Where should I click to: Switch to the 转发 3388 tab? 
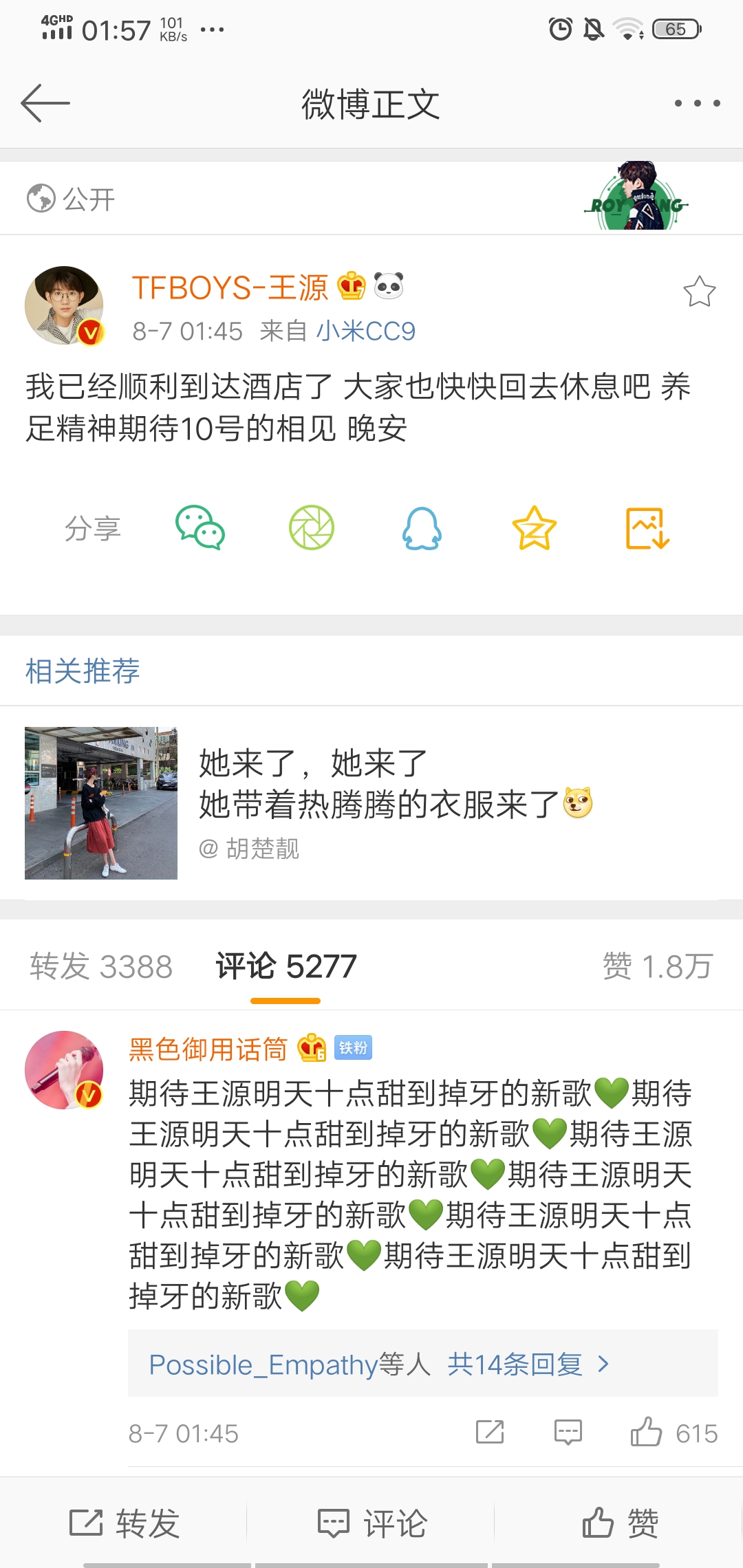point(101,966)
